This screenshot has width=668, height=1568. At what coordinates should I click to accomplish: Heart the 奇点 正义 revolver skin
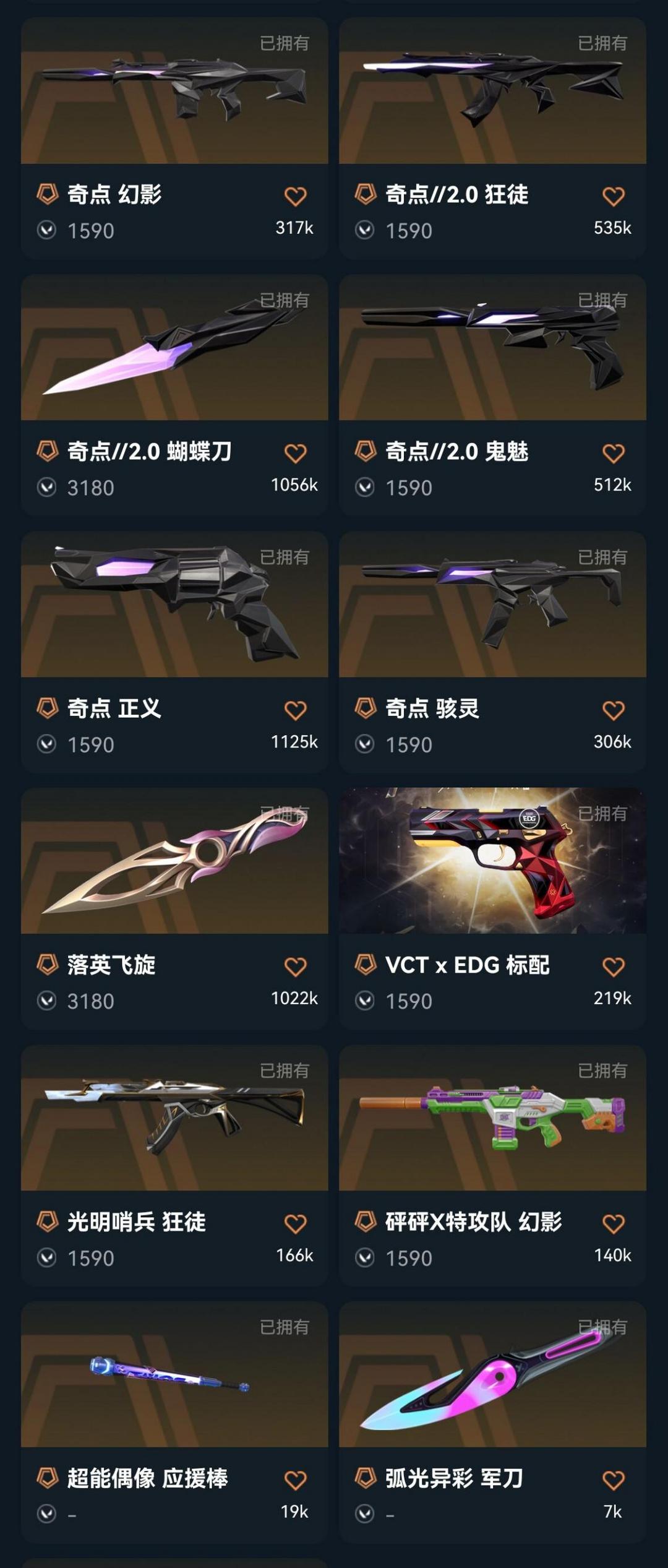pyautogui.click(x=295, y=710)
